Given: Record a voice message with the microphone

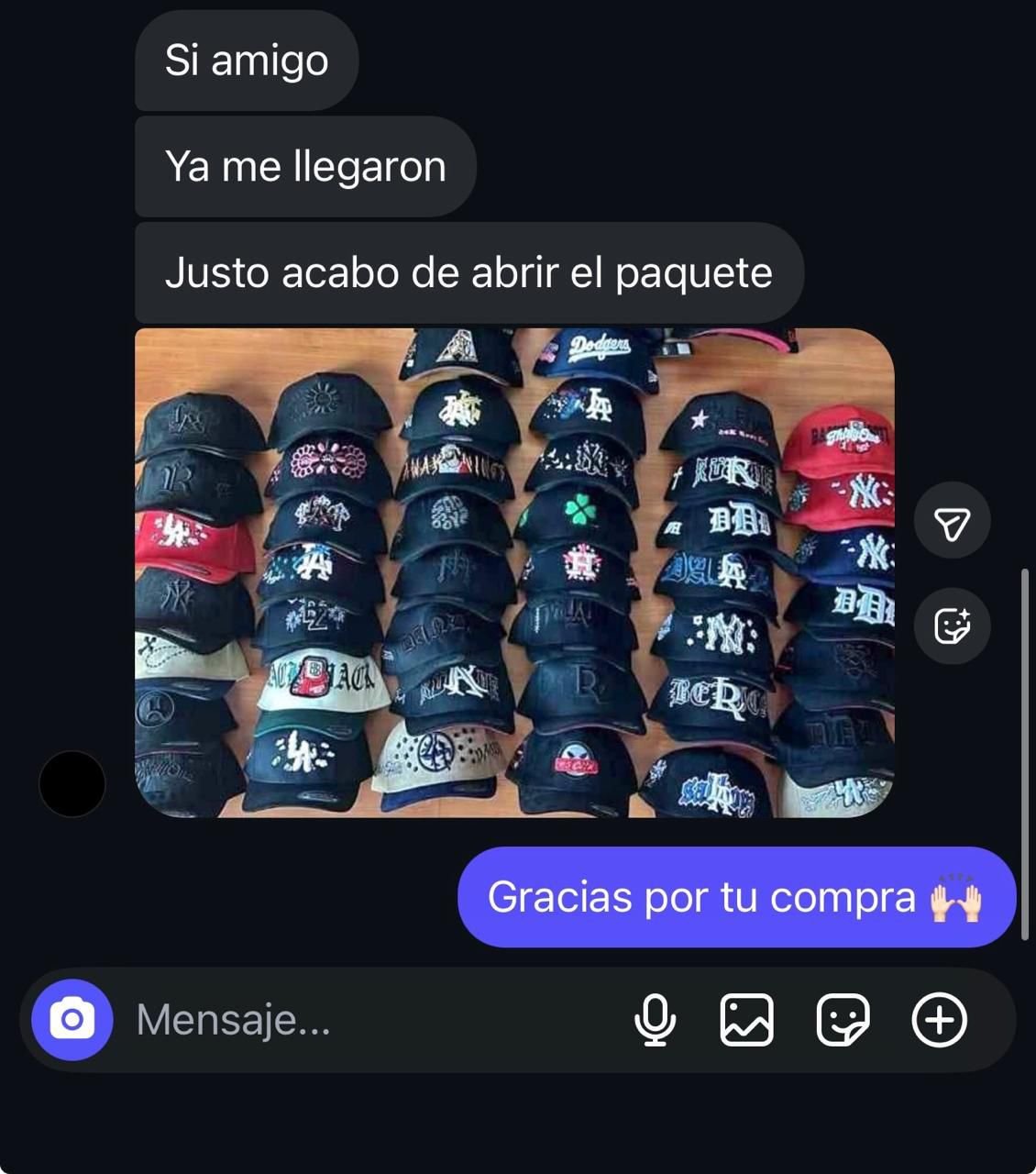Looking at the screenshot, I should pyautogui.click(x=655, y=1020).
